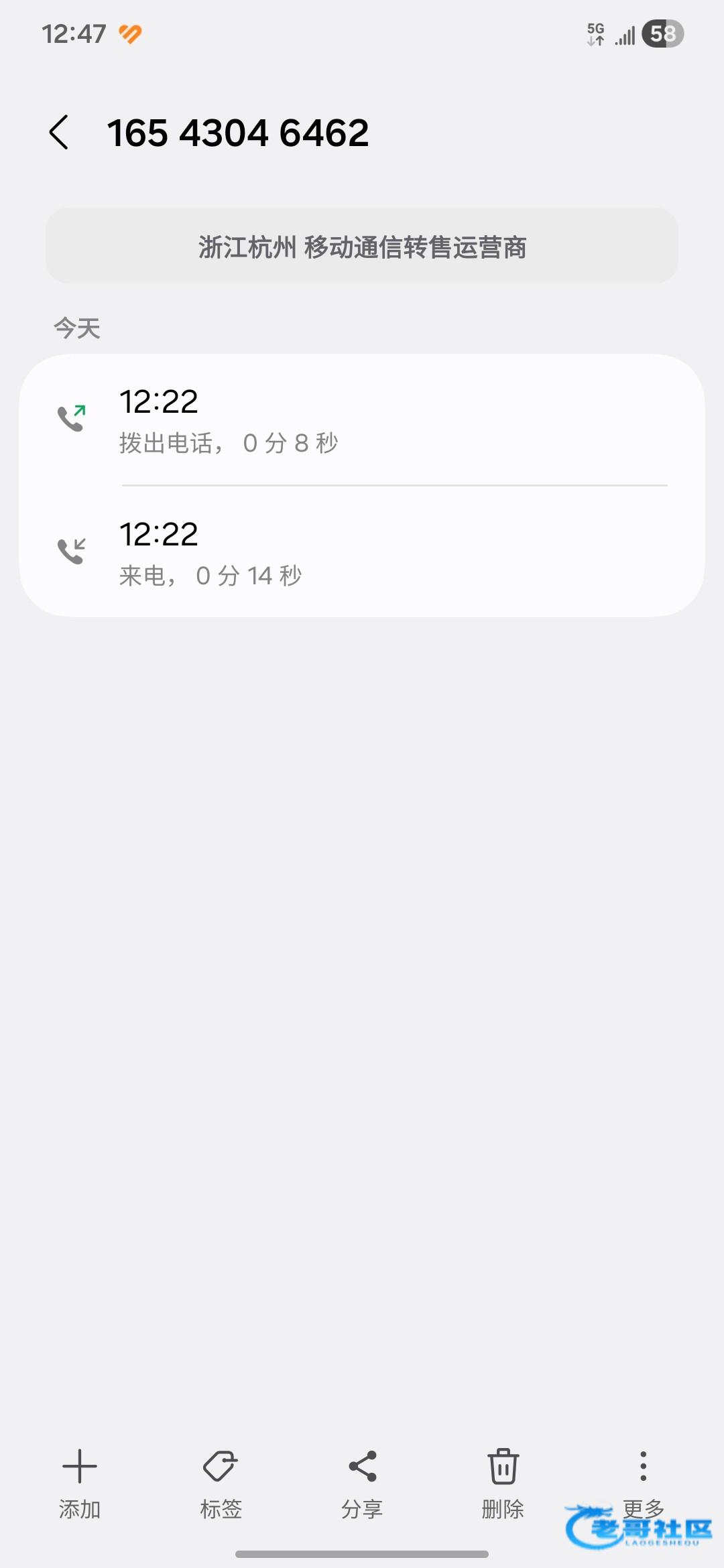
Task: Open the 12:22 incoming call record
Action: point(362,553)
